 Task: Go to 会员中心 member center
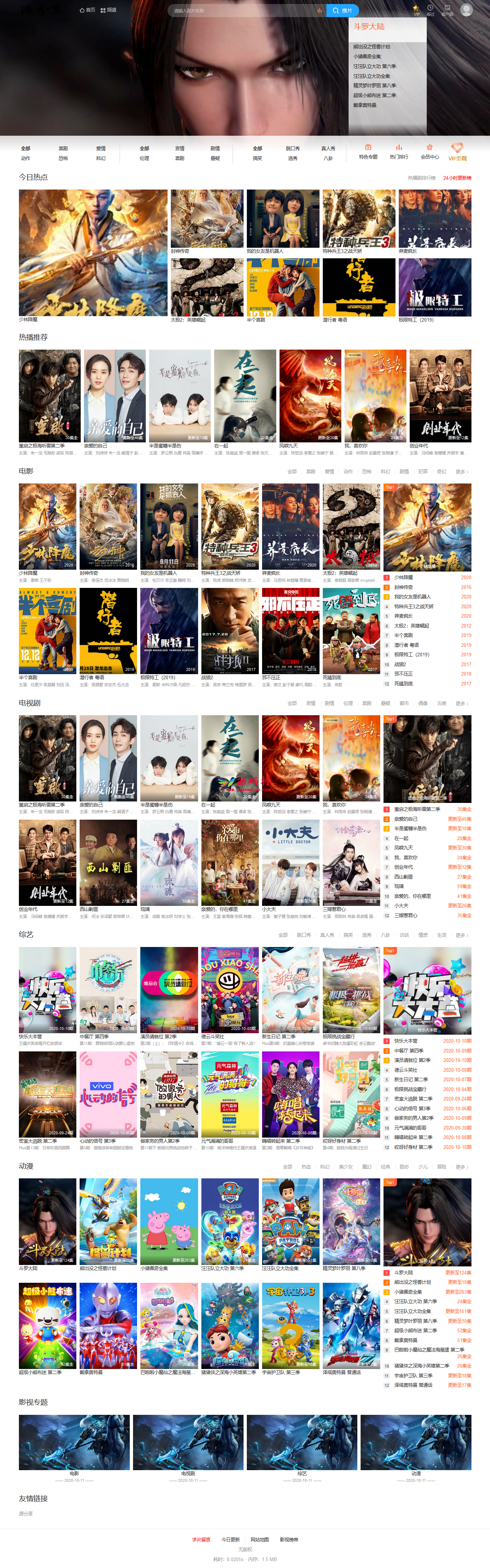pyautogui.click(x=430, y=152)
